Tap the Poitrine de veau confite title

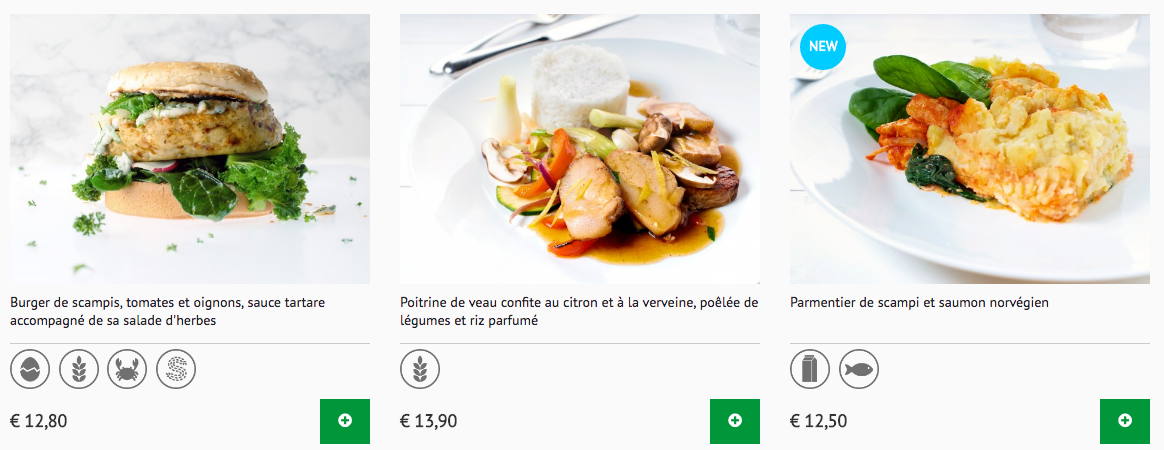(x=579, y=311)
